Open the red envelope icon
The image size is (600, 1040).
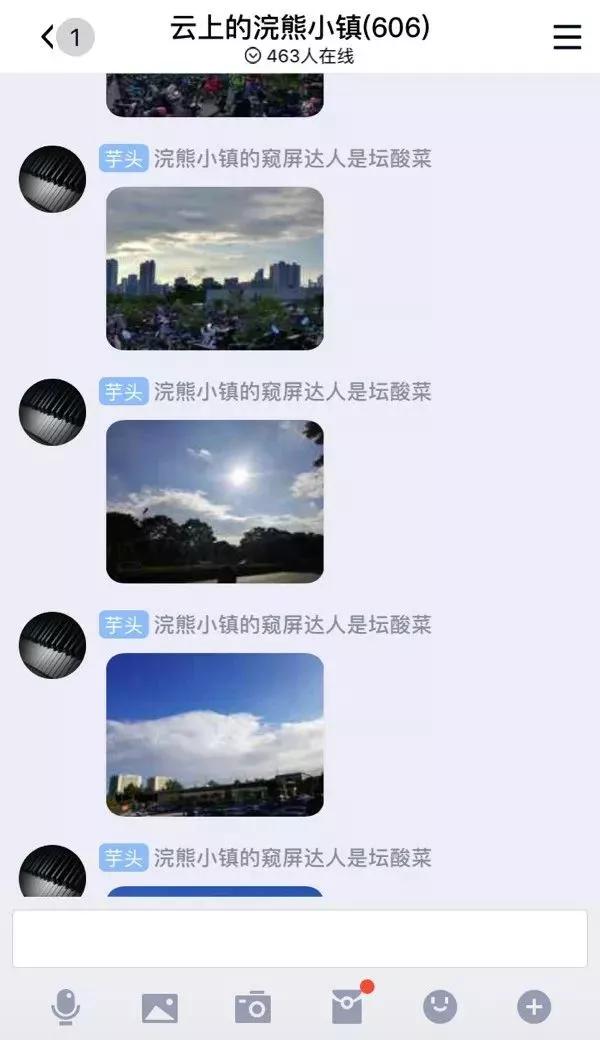tap(347, 1007)
